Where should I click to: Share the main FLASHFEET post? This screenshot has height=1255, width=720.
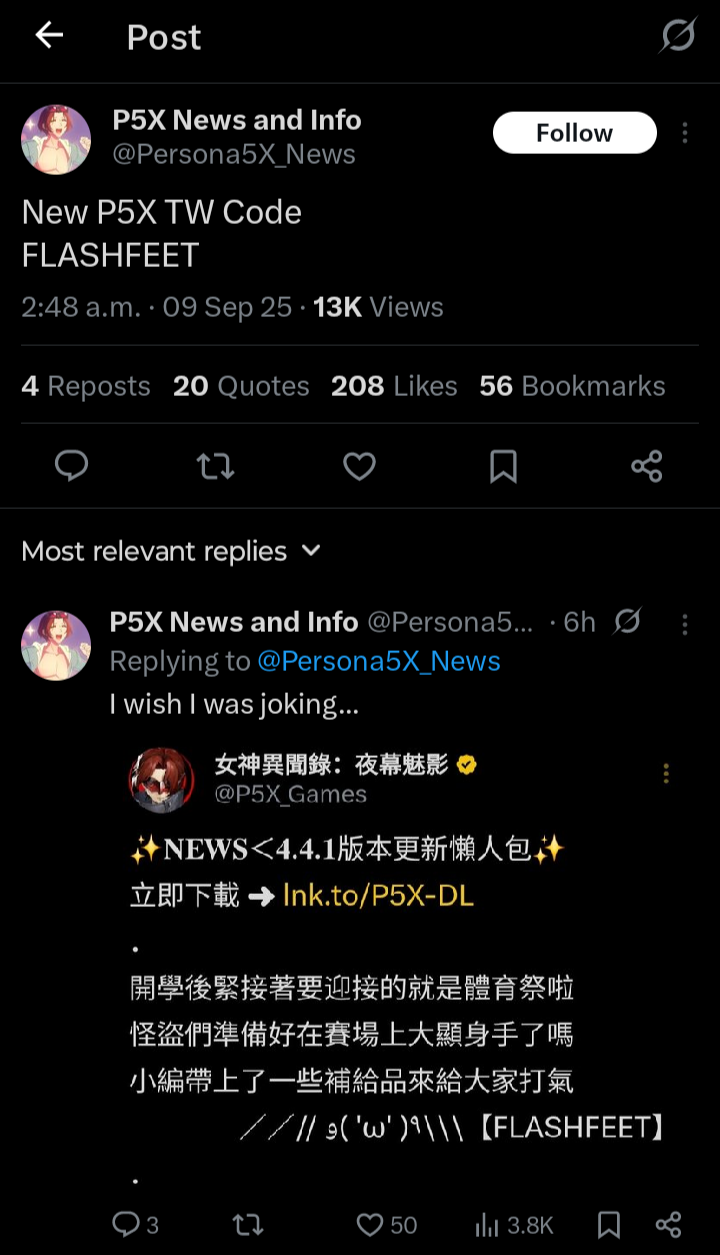647,465
